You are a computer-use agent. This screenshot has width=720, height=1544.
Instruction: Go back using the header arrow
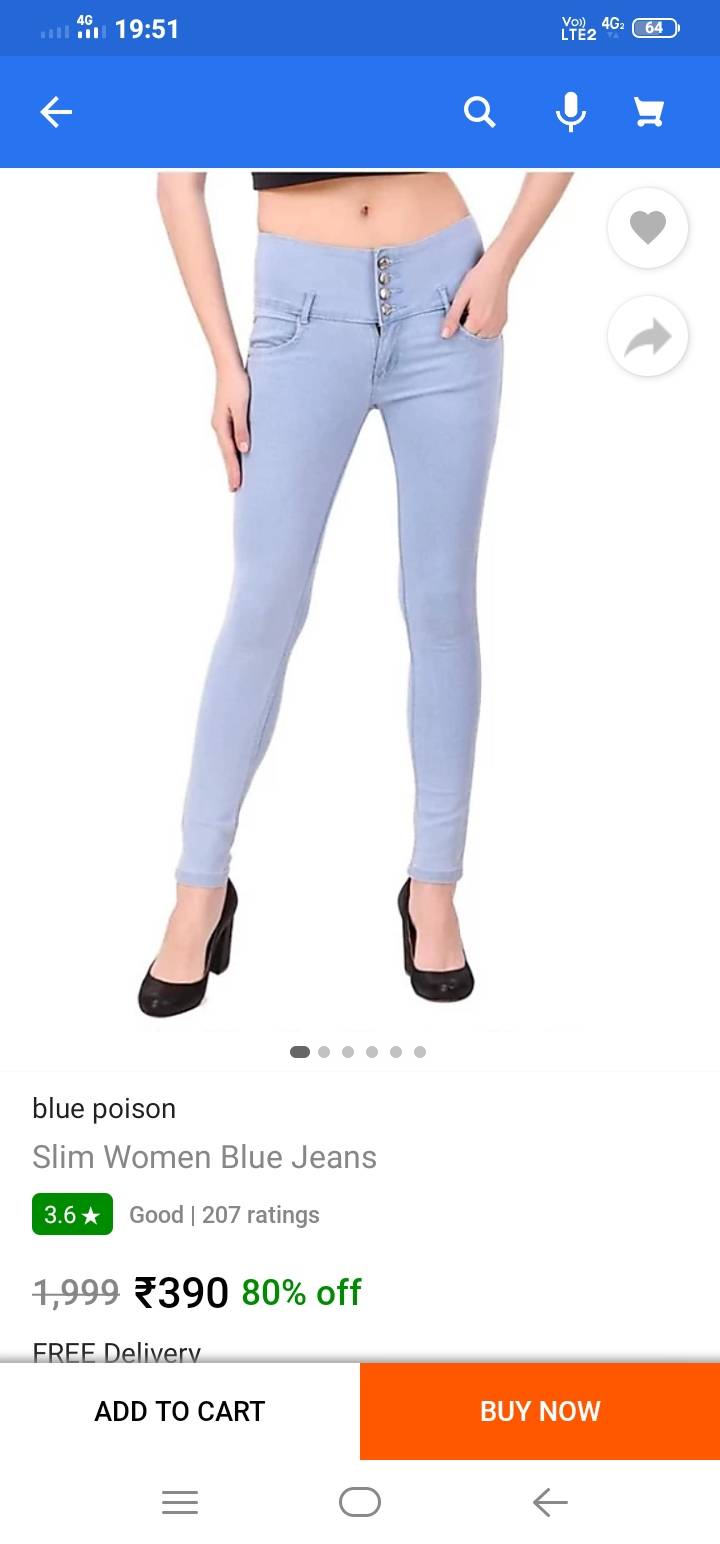pyautogui.click(x=56, y=112)
